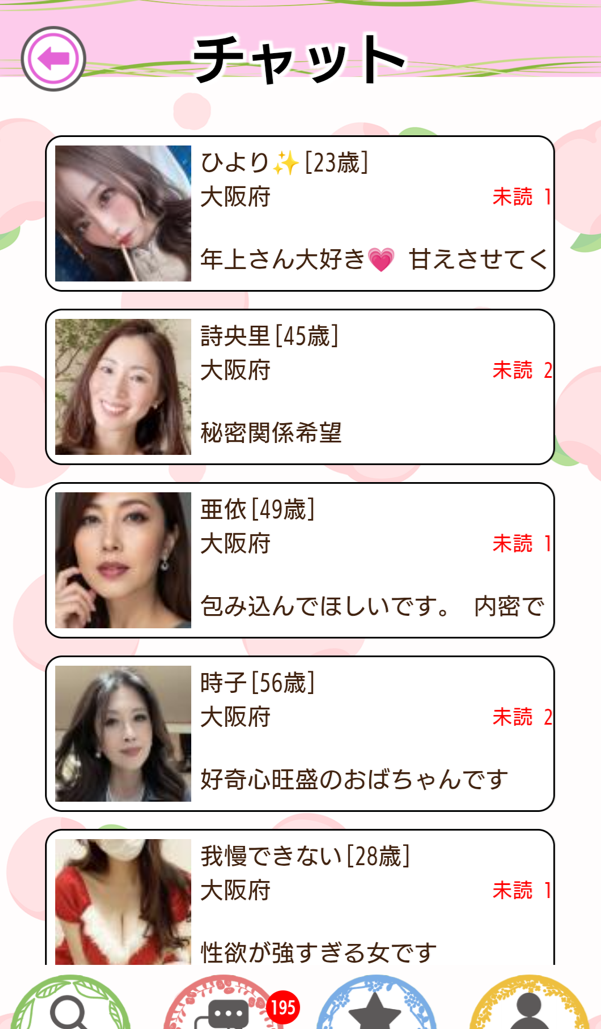The width and height of the screenshot is (601, 1029).
Task: Switch to the profile person tab
Action: click(x=528, y=1008)
